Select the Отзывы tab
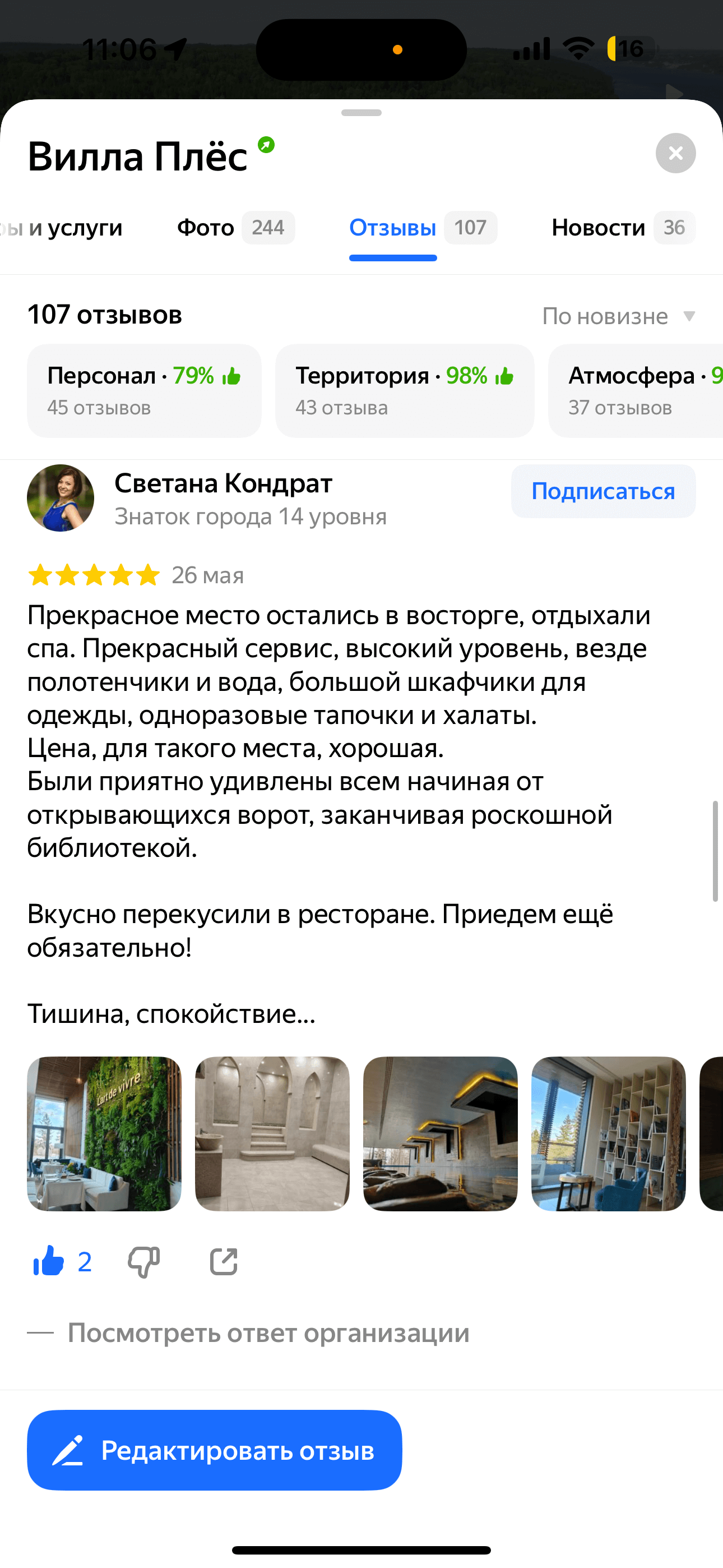 coord(423,228)
